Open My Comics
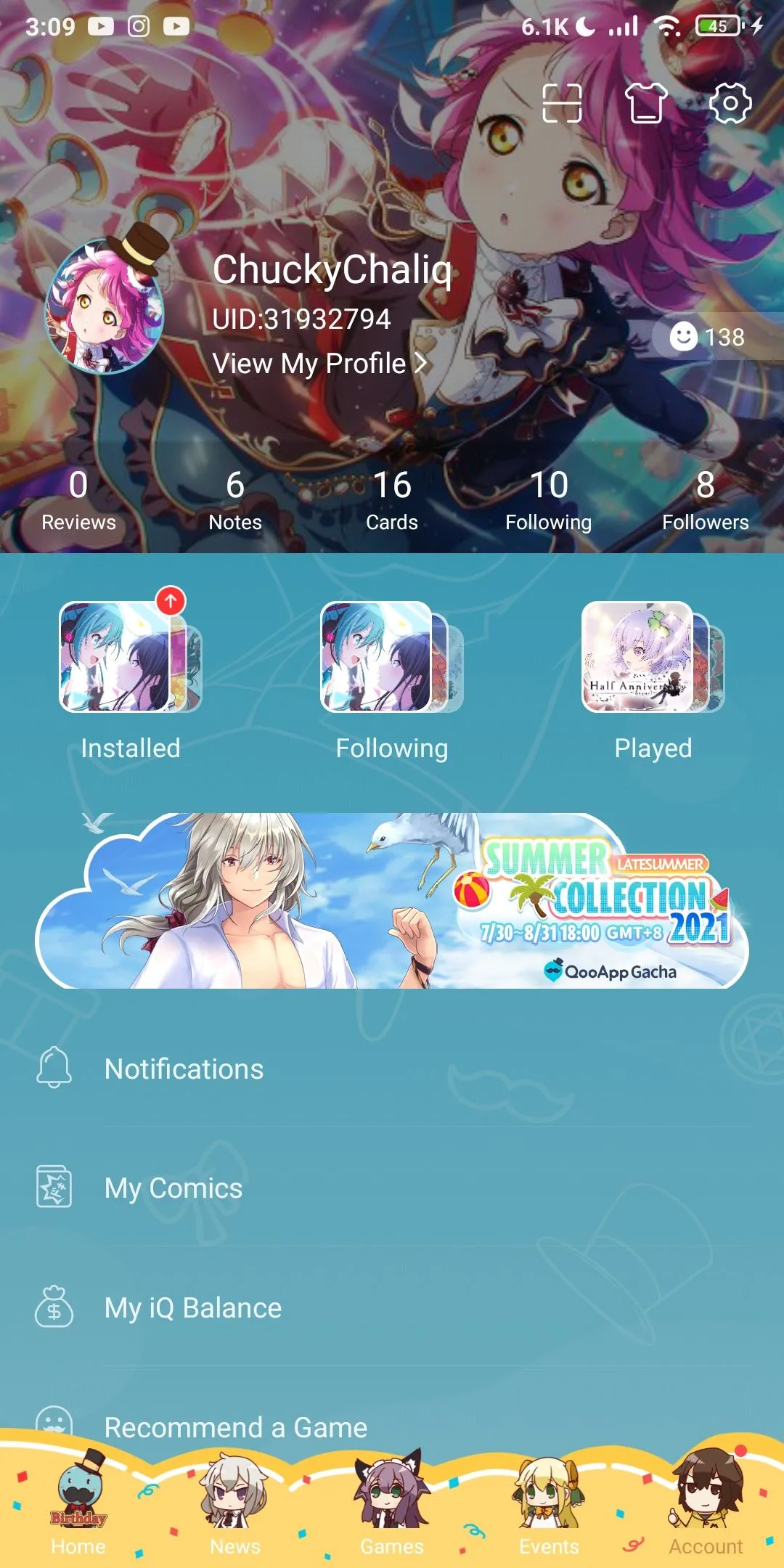This screenshot has width=784, height=1568. (x=392, y=1188)
